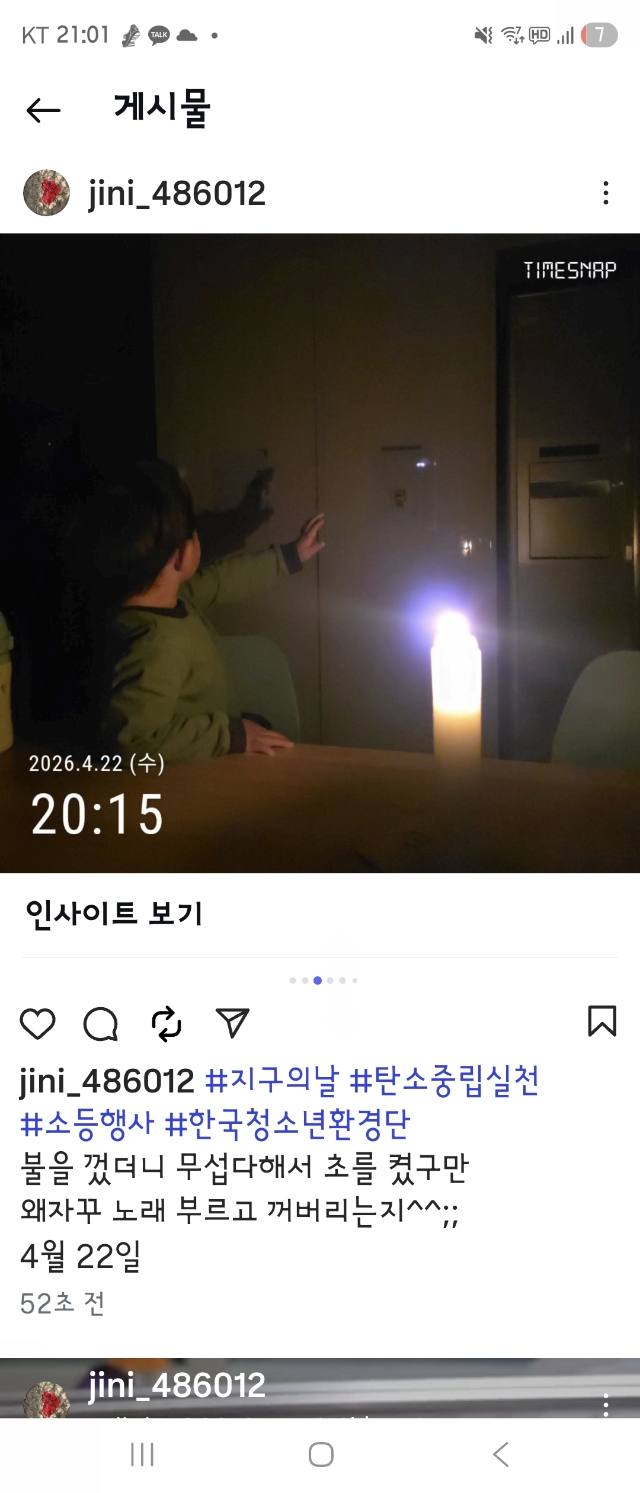This screenshot has width=640, height=1493.
Task: Share the post via paper plane icon
Action: pyautogui.click(x=232, y=1022)
